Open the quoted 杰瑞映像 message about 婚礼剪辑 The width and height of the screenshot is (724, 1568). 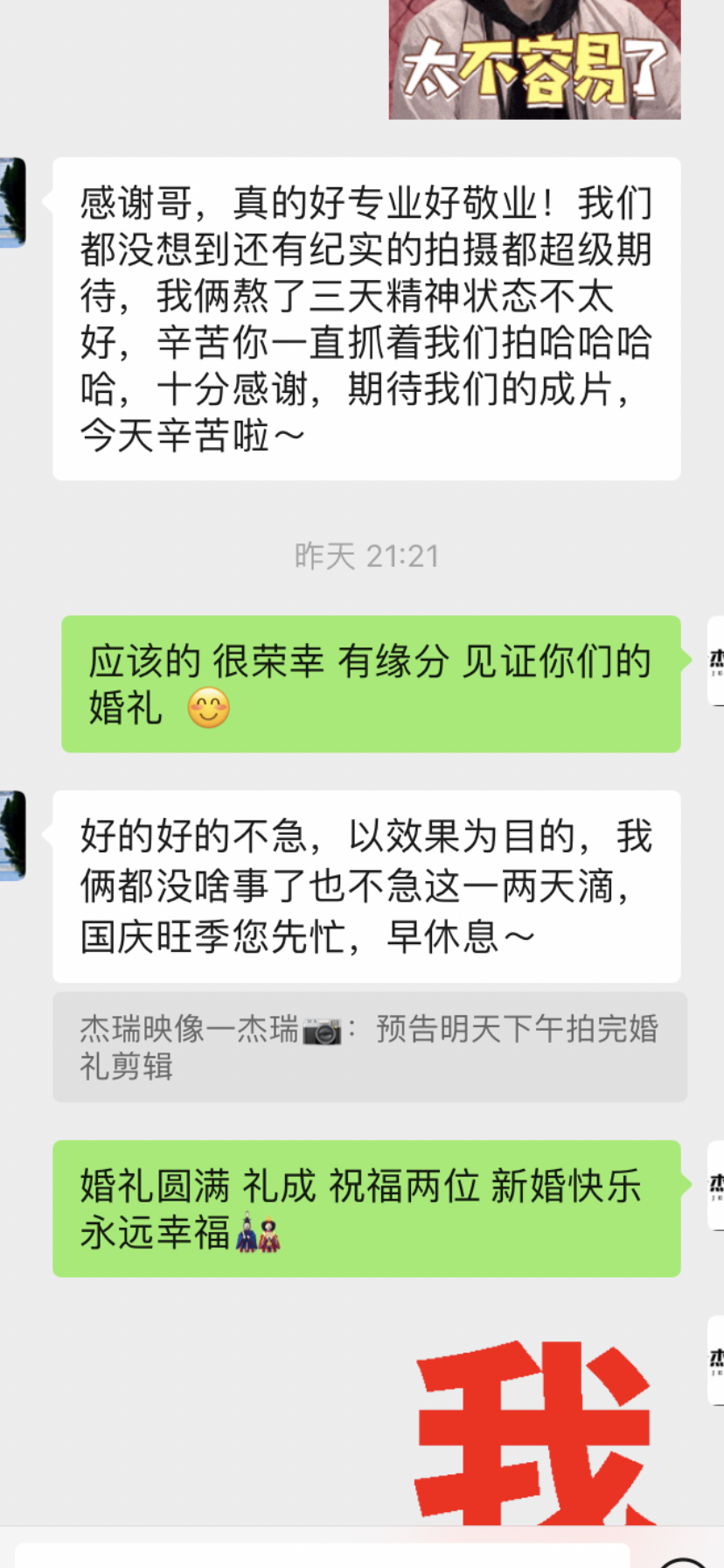369,1046
